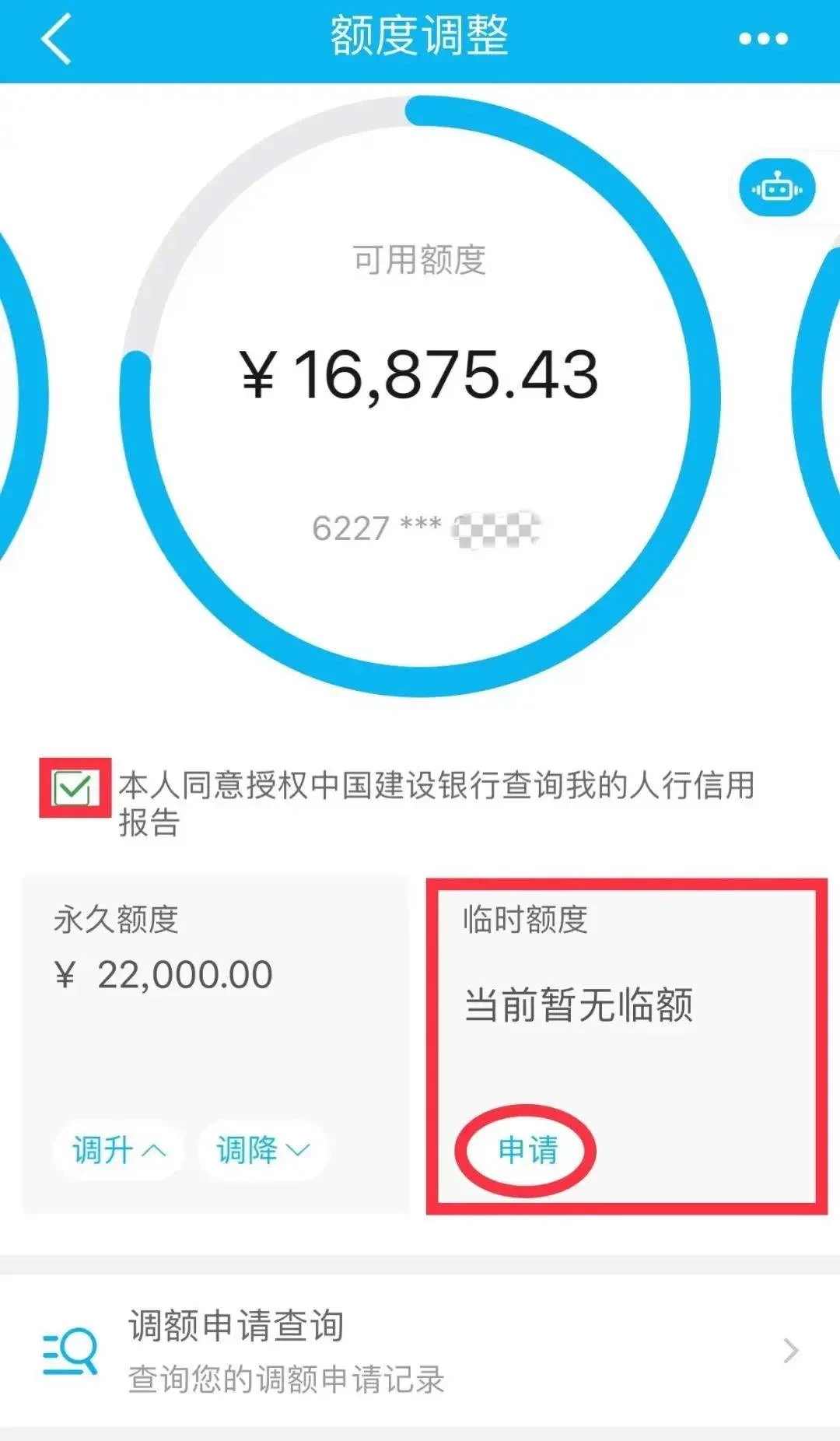Open the three-dot overflow menu

(x=763, y=39)
